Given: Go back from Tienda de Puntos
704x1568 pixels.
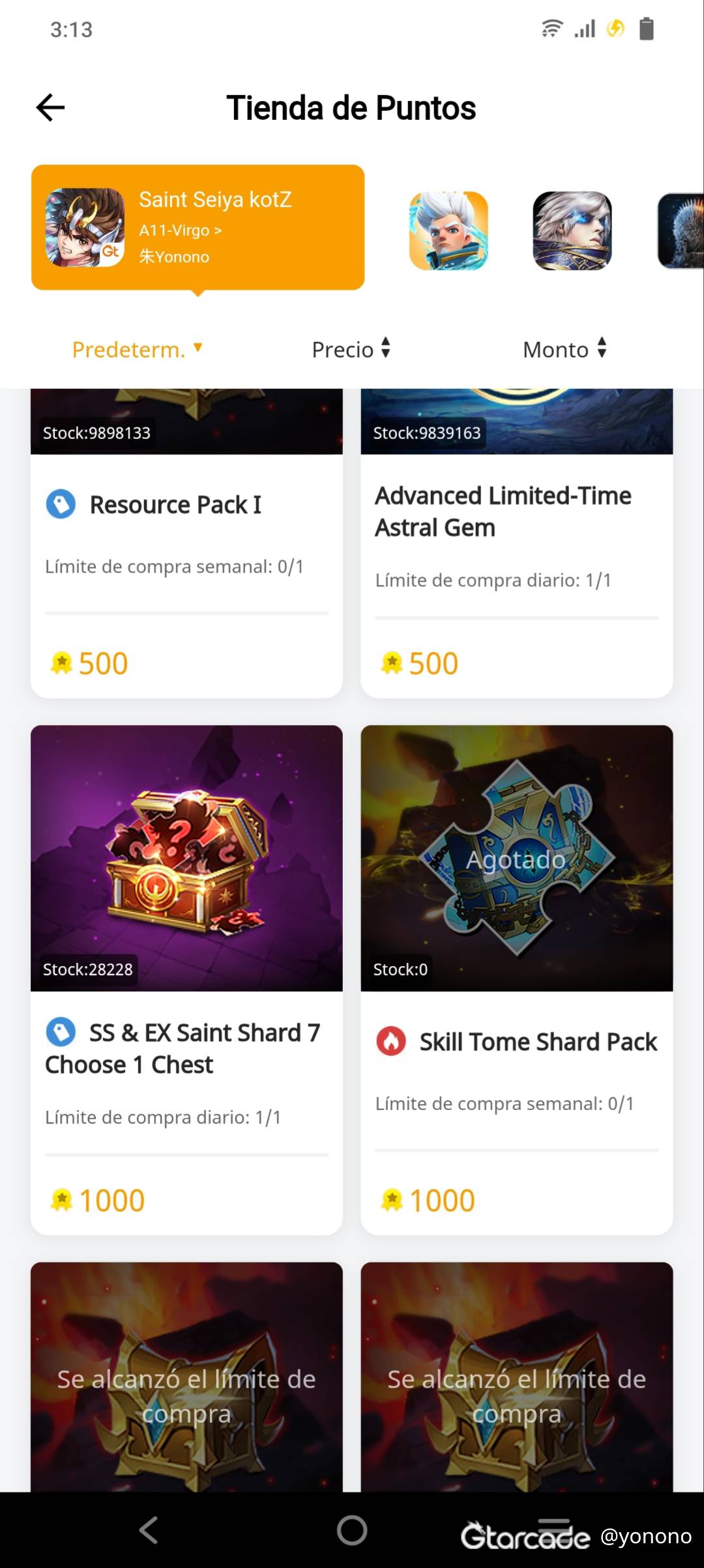Looking at the screenshot, I should point(50,107).
